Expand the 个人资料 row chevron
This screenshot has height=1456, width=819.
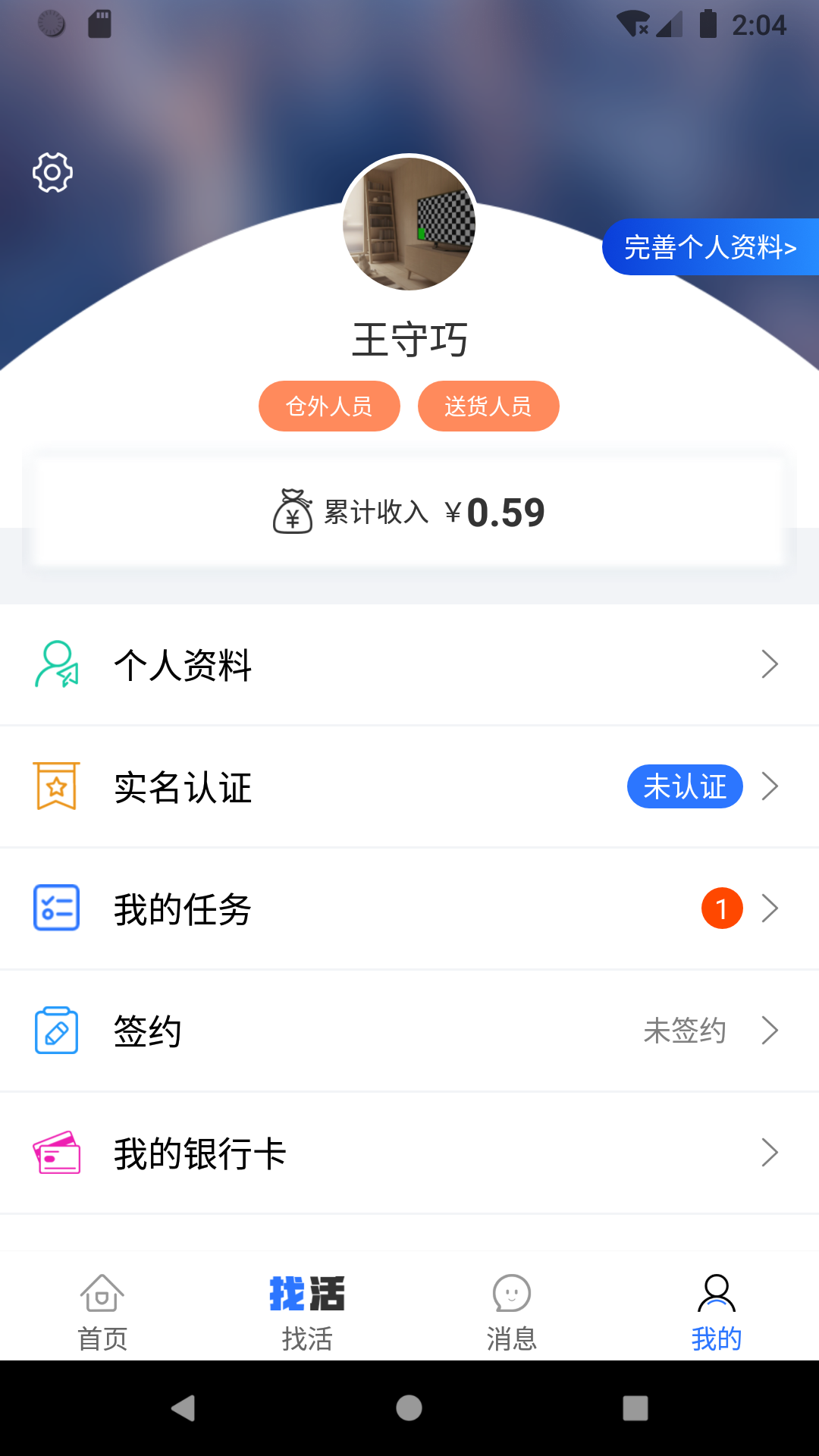pyautogui.click(x=770, y=664)
